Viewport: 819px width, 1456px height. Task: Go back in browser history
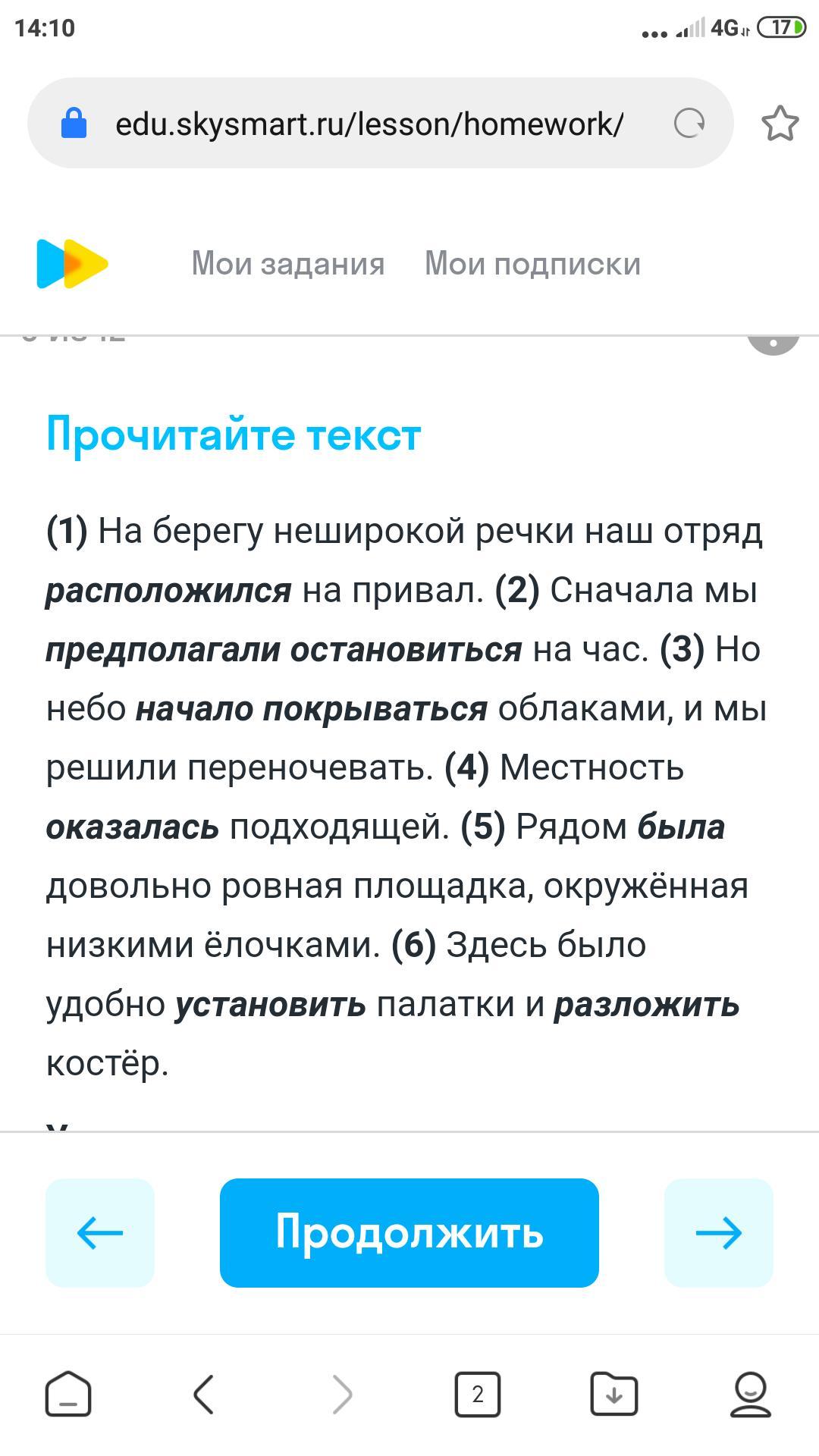[203, 1393]
